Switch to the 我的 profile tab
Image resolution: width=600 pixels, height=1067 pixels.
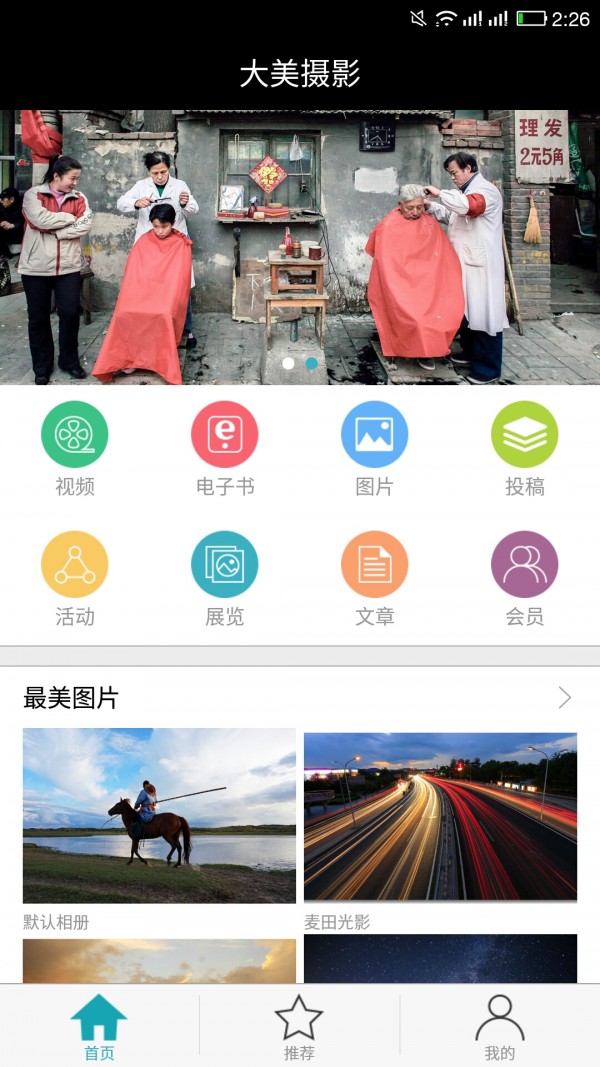click(x=499, y=1026)
